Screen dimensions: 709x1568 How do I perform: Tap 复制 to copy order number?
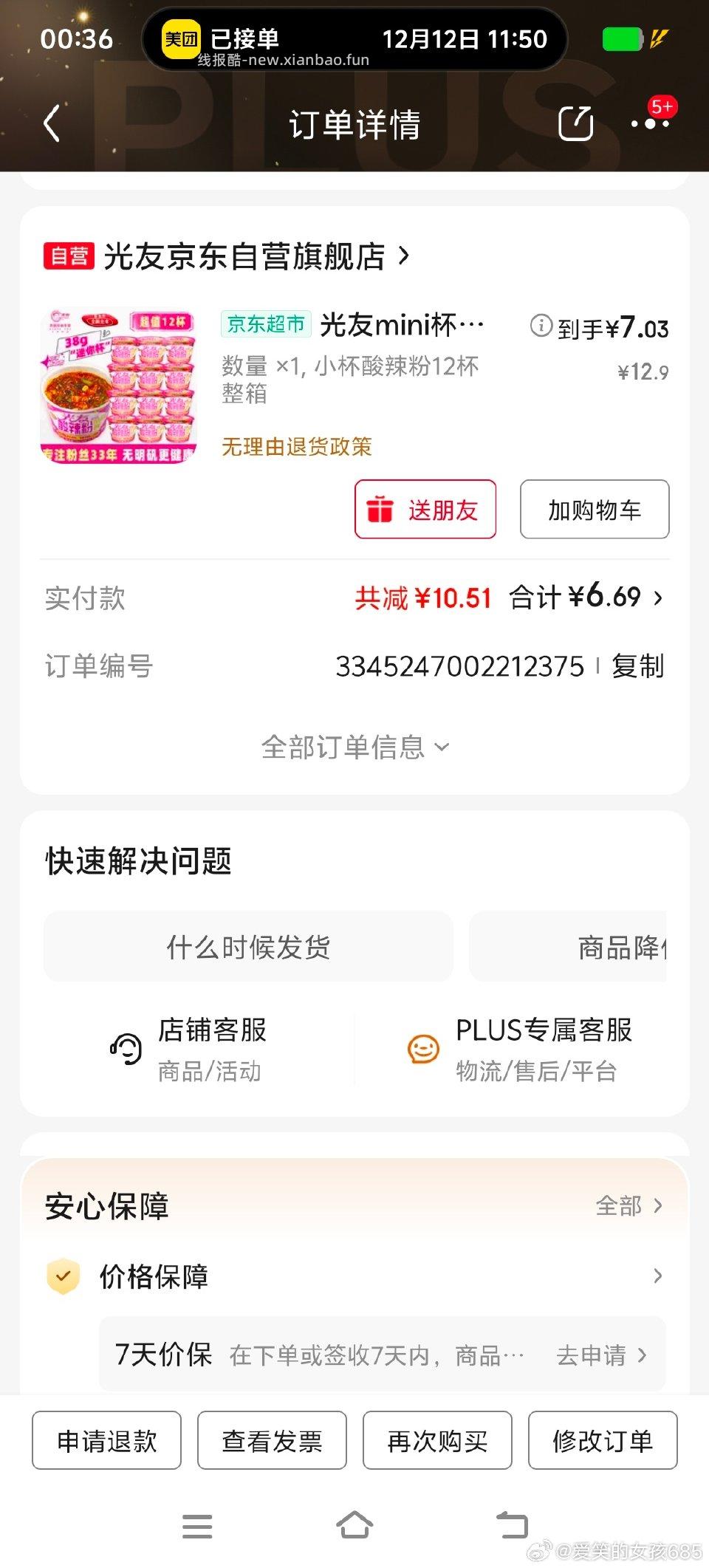[x=637, y=665]
